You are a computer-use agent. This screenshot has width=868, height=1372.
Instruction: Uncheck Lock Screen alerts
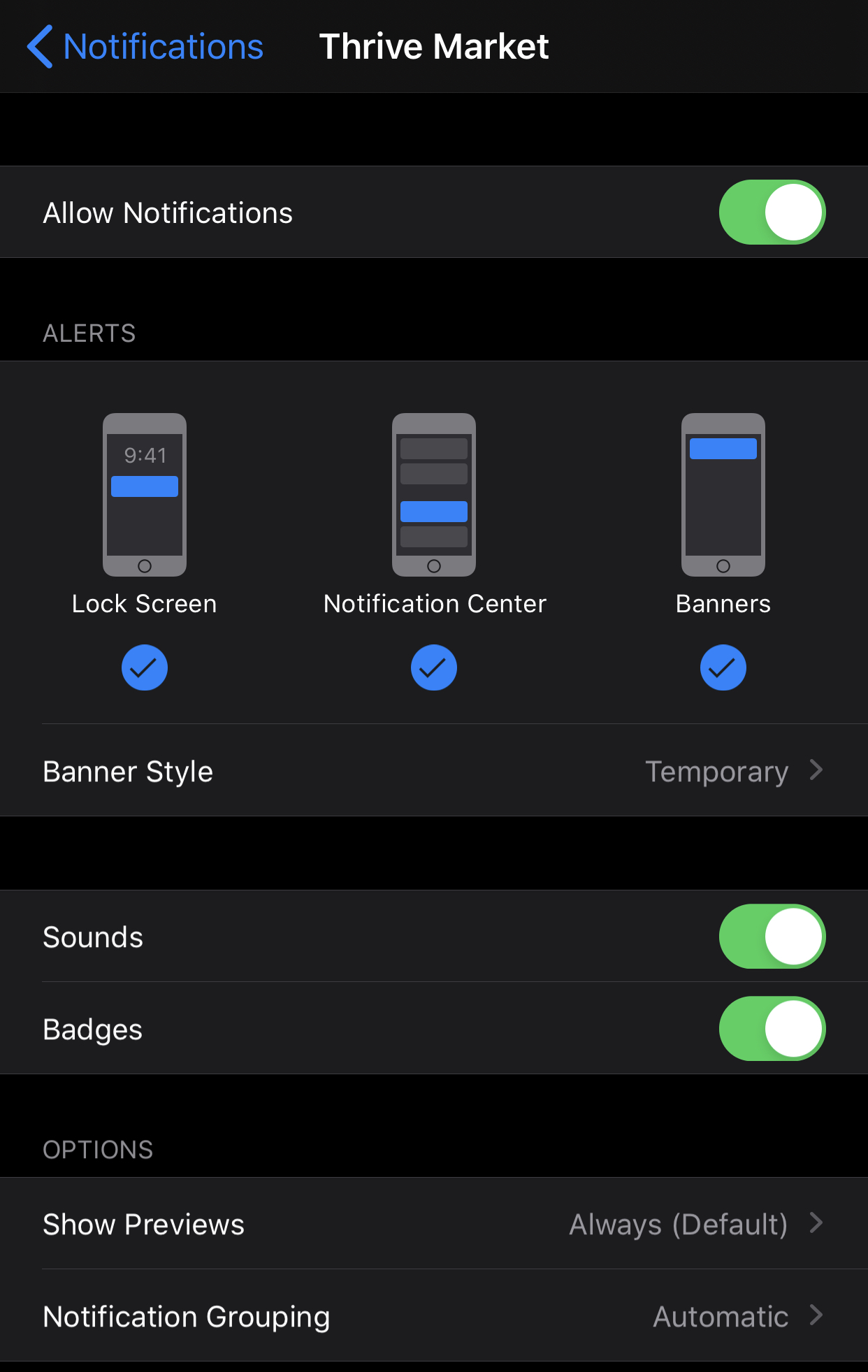tap(145, 667)
